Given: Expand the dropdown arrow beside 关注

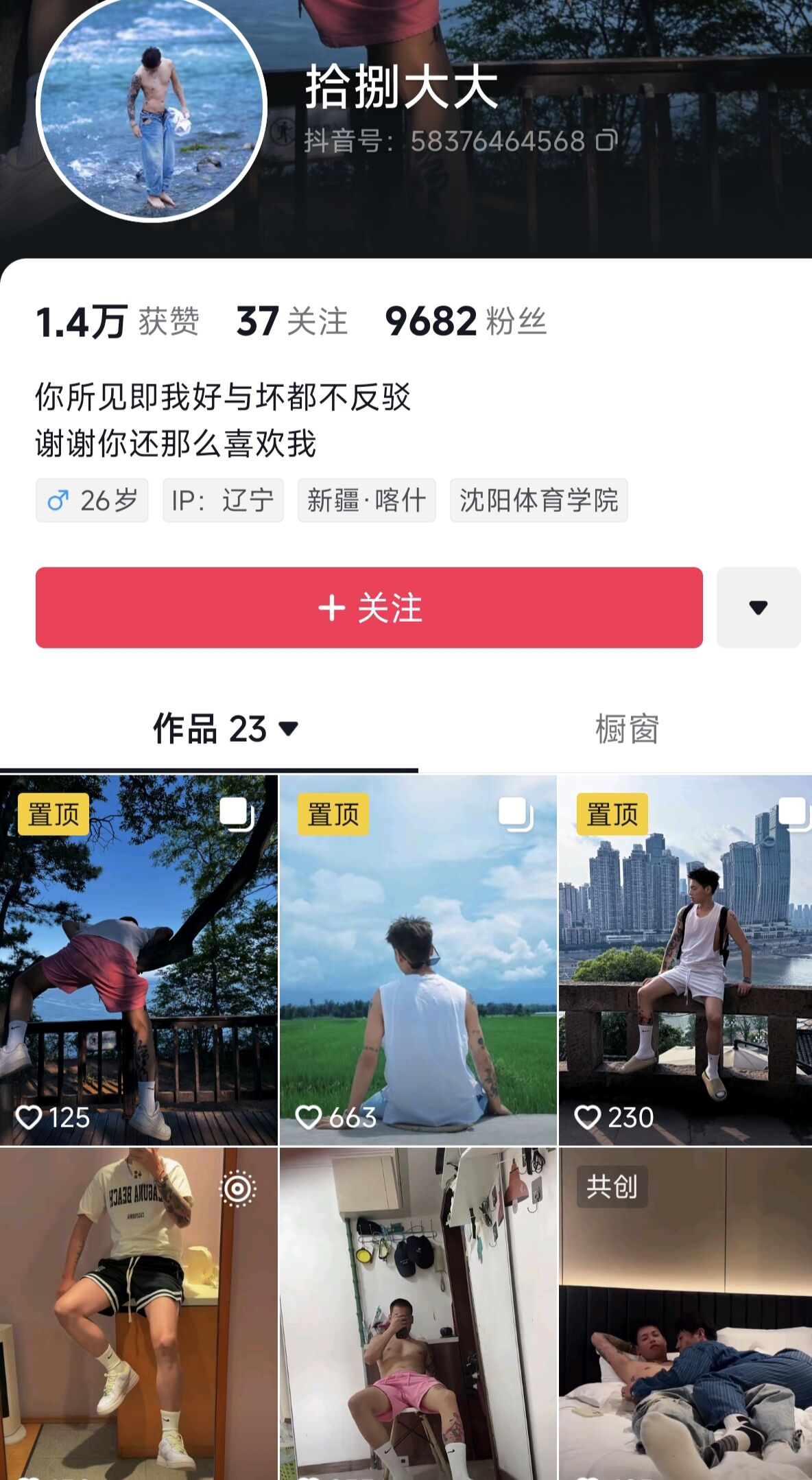Looking at the screenshot, I should tap(759, 607).
